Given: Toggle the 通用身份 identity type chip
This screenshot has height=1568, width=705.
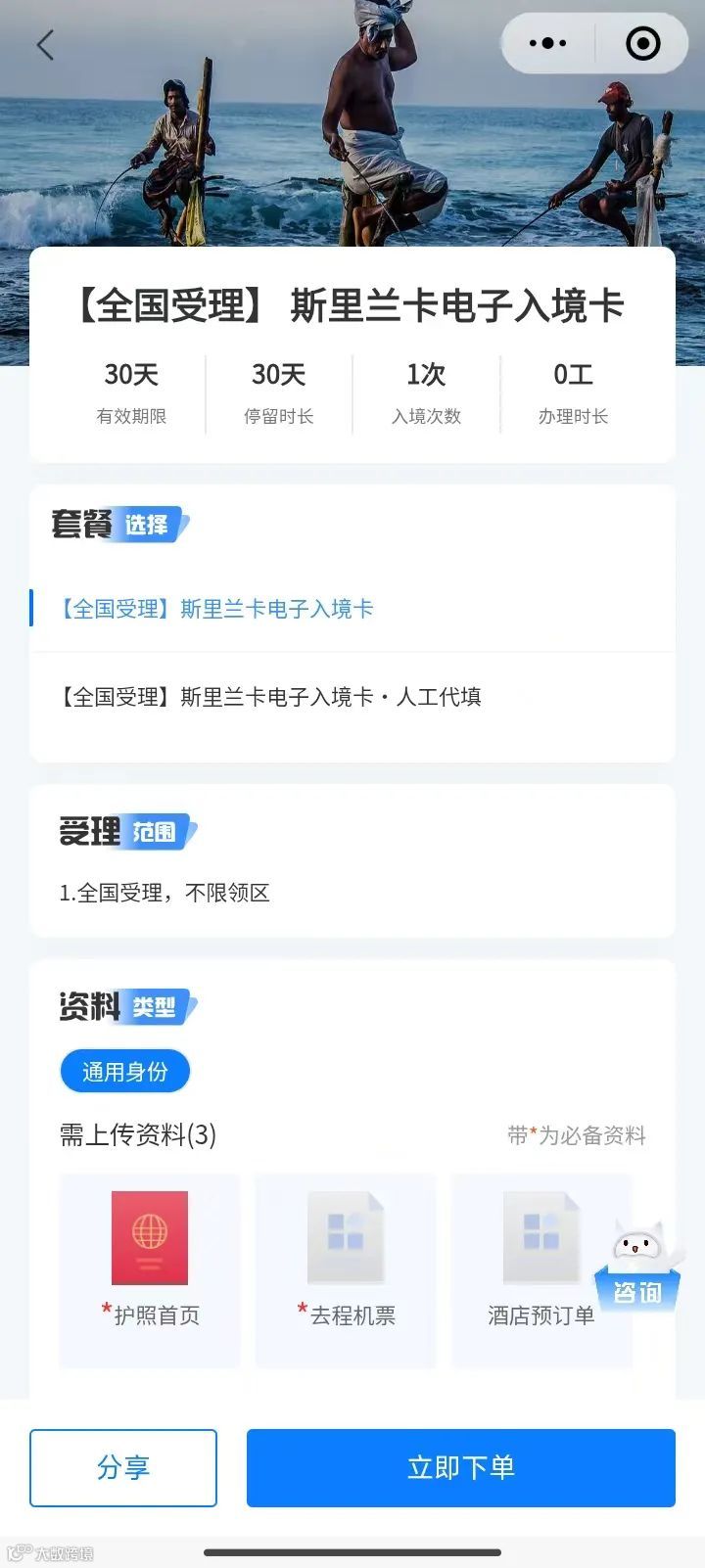Looking at the screenshot, I should (125, 1070).
